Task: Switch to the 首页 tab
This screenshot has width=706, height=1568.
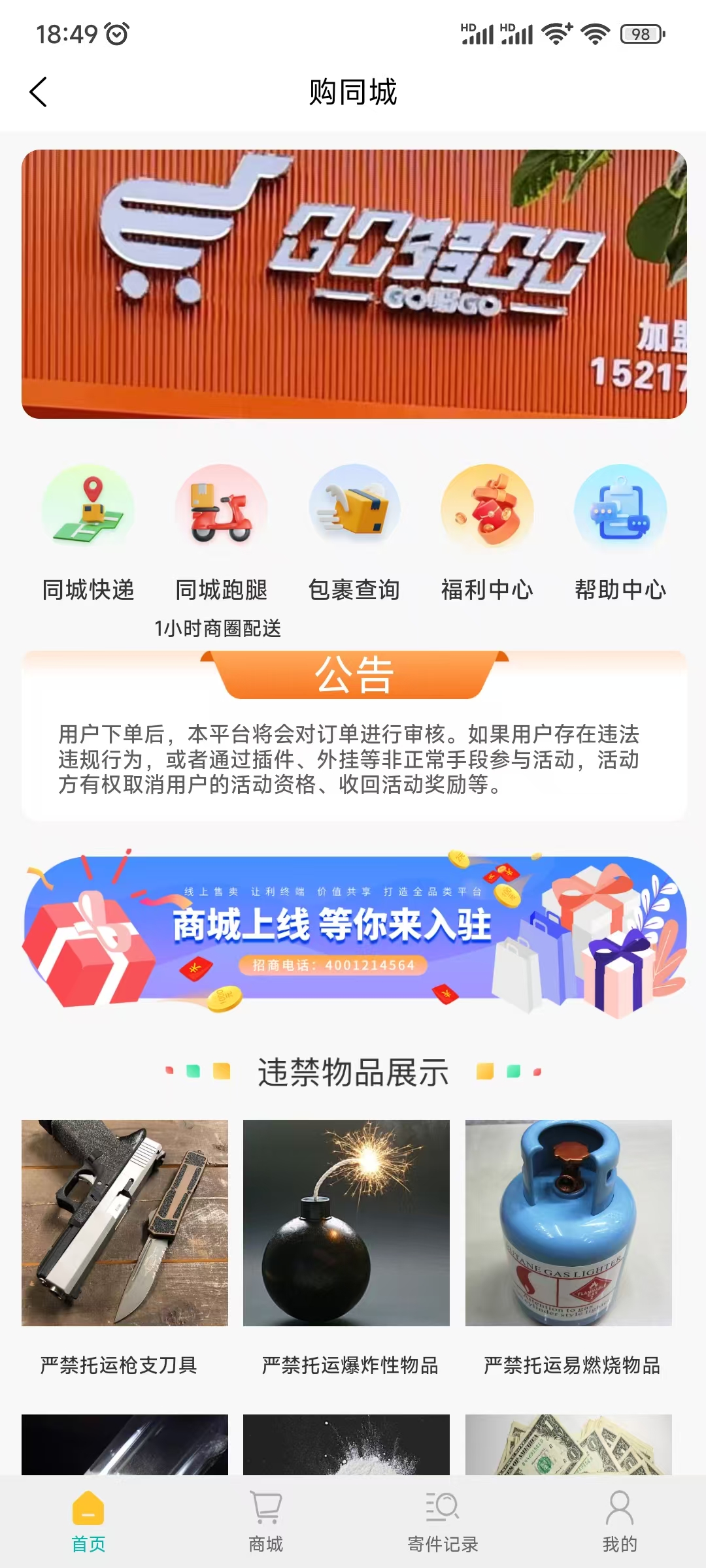Action: pyautogui.click(x=88, y=1521)
